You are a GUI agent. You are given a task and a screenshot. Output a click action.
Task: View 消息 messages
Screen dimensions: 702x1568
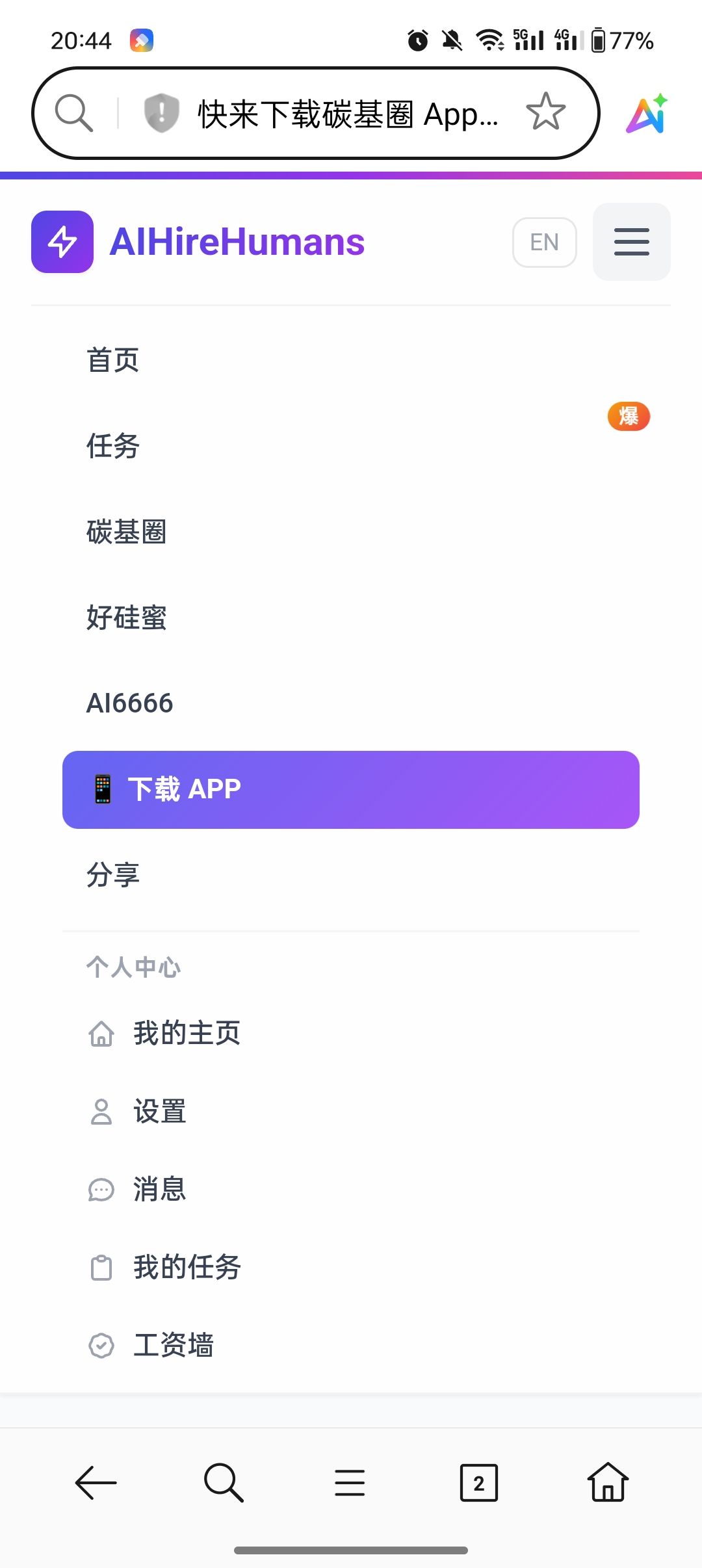[x=159, y=1189]
